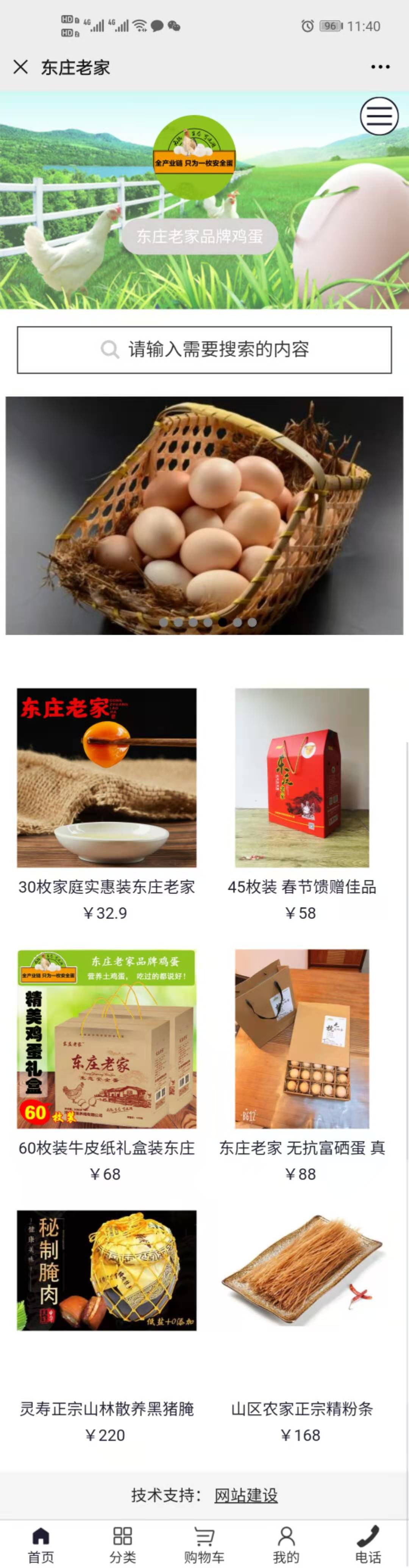Screen dimensions: 409x1568
Task: Close the 东庄老家 page
Action: (x=21, y=67)
